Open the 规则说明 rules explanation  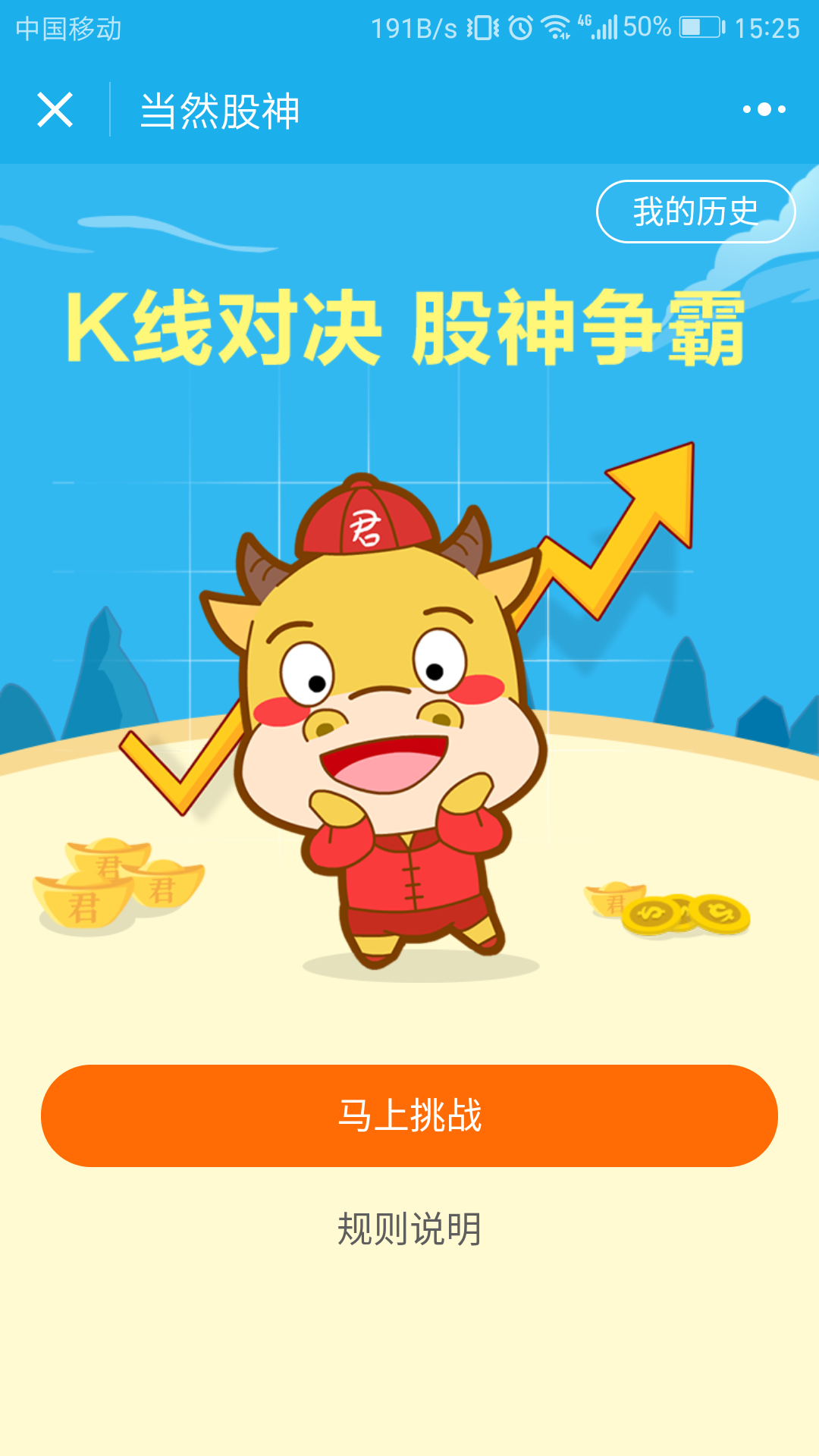pos(409,1229)
